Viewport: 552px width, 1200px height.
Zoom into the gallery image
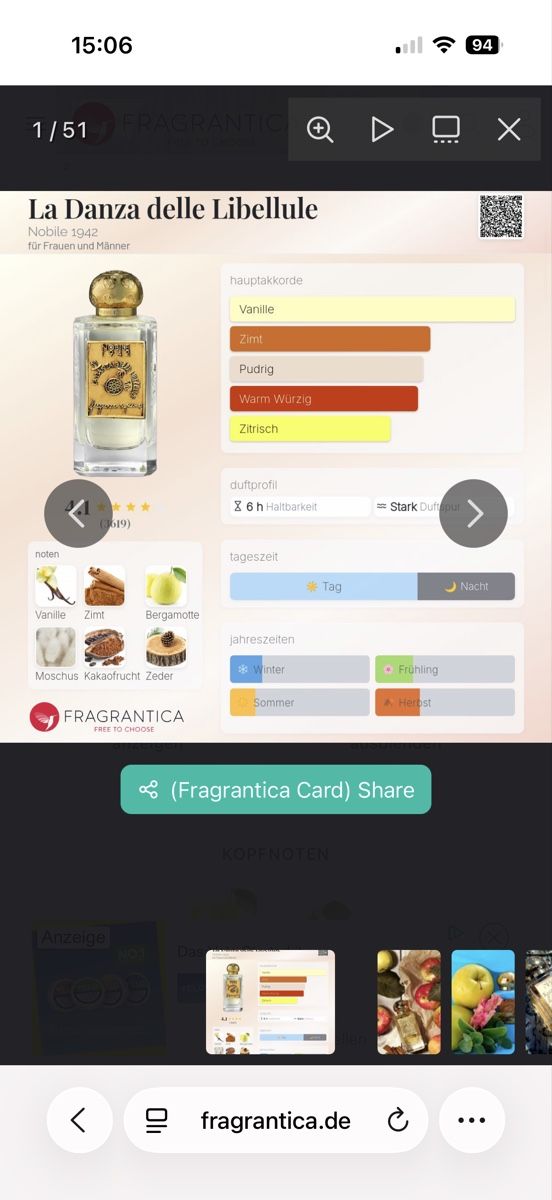pos(320,129)
